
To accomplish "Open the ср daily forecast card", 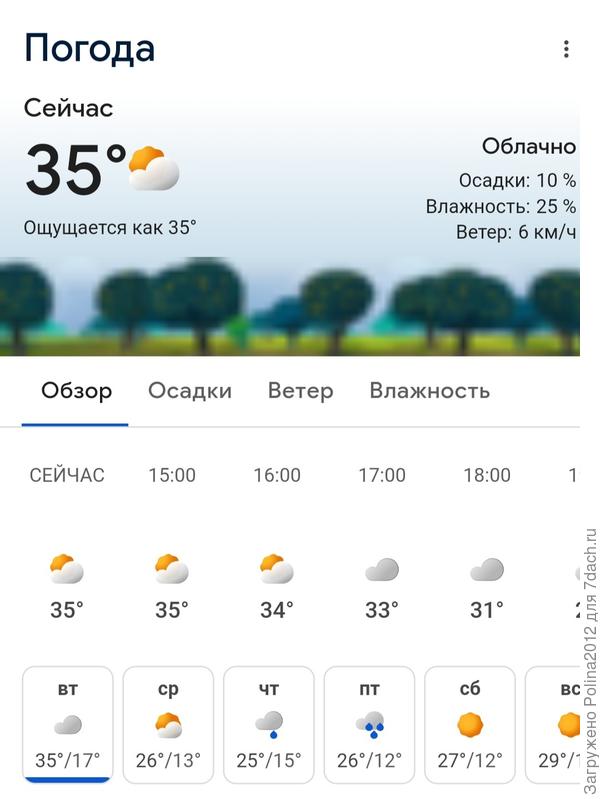I will point(168,724).
